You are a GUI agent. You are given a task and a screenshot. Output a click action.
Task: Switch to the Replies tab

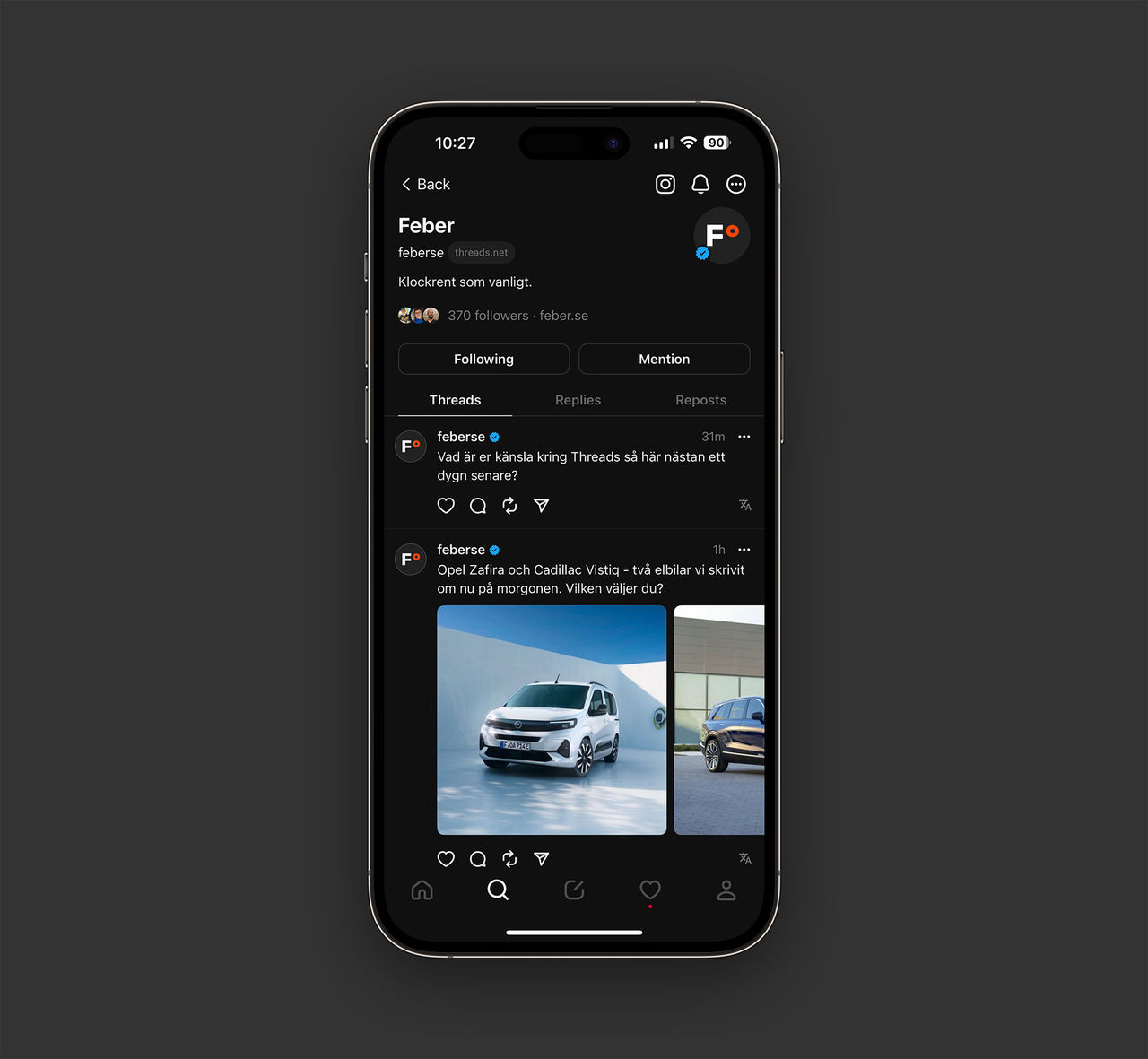click(578, 400)
